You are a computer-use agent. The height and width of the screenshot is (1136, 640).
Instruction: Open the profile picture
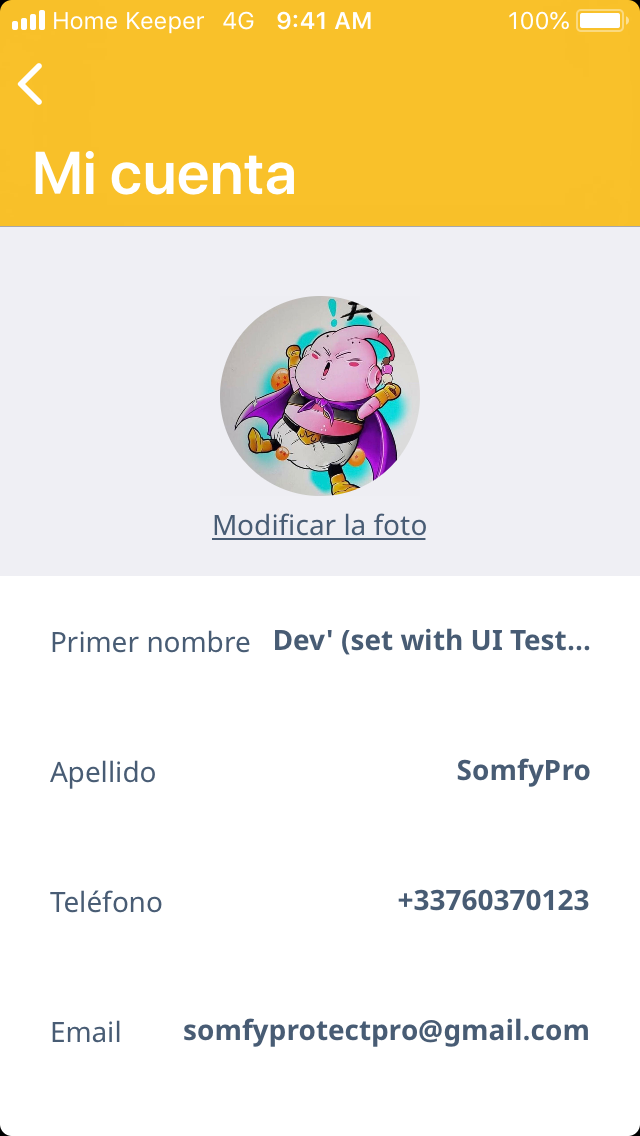tap(320, 396)
